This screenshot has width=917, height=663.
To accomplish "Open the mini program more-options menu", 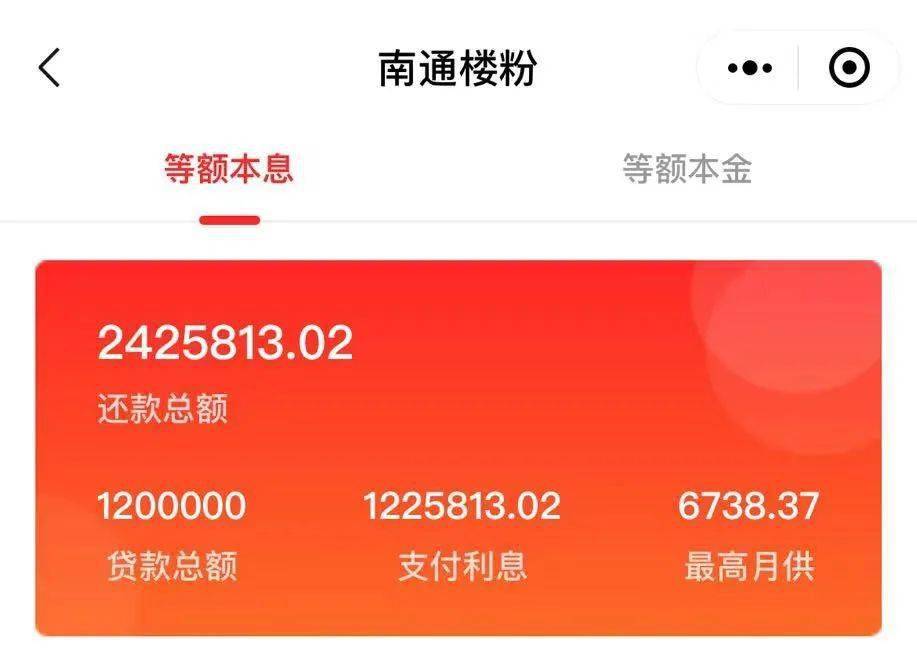I will click(750, 68).
